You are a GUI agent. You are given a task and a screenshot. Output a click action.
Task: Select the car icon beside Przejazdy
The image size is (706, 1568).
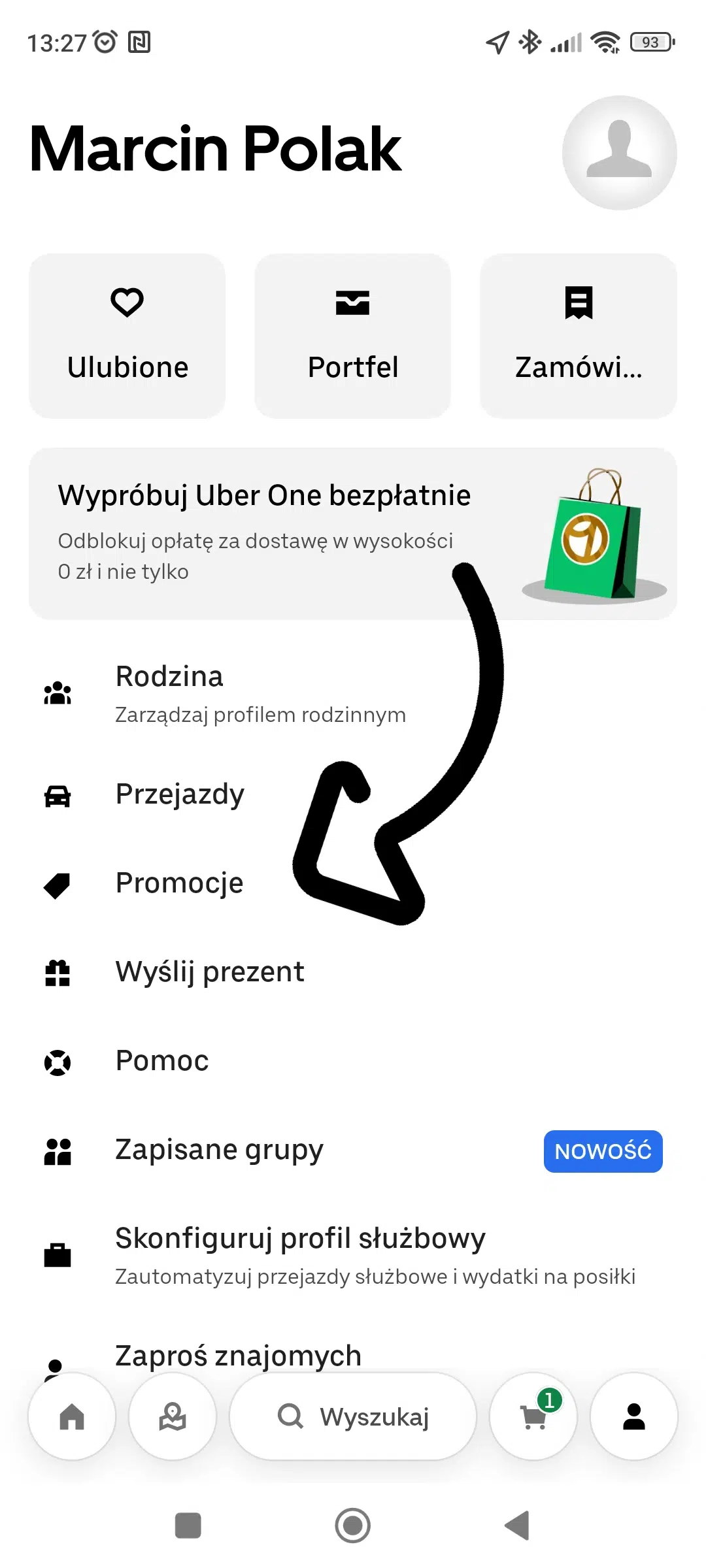(58, 797)
